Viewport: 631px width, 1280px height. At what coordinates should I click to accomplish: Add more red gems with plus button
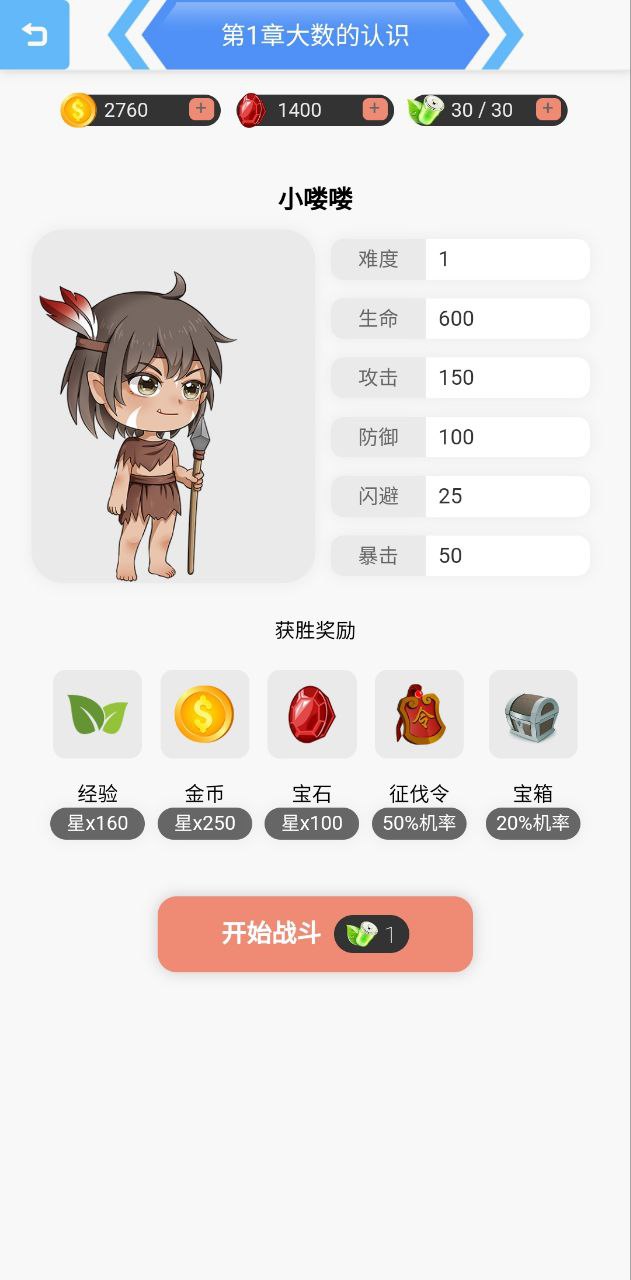(x=375, y=109)
